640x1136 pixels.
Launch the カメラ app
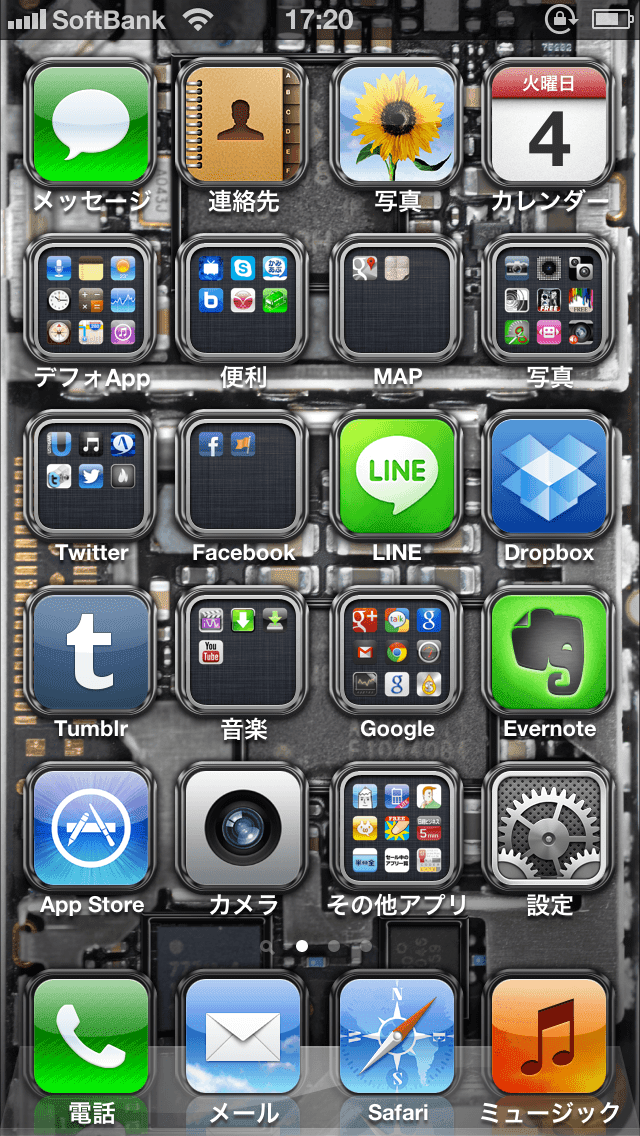click(x=244, y=827)
